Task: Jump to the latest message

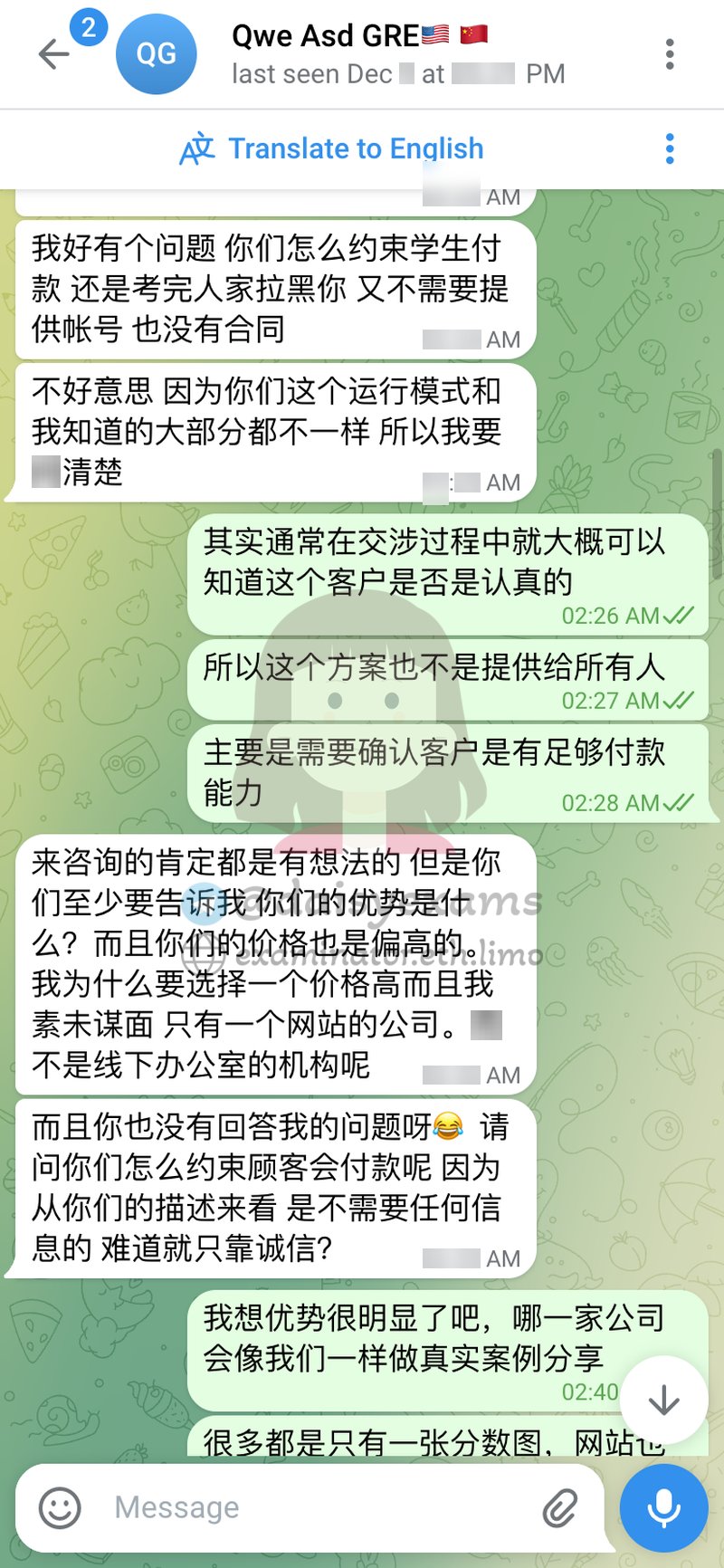Action: click(663, 1400)
